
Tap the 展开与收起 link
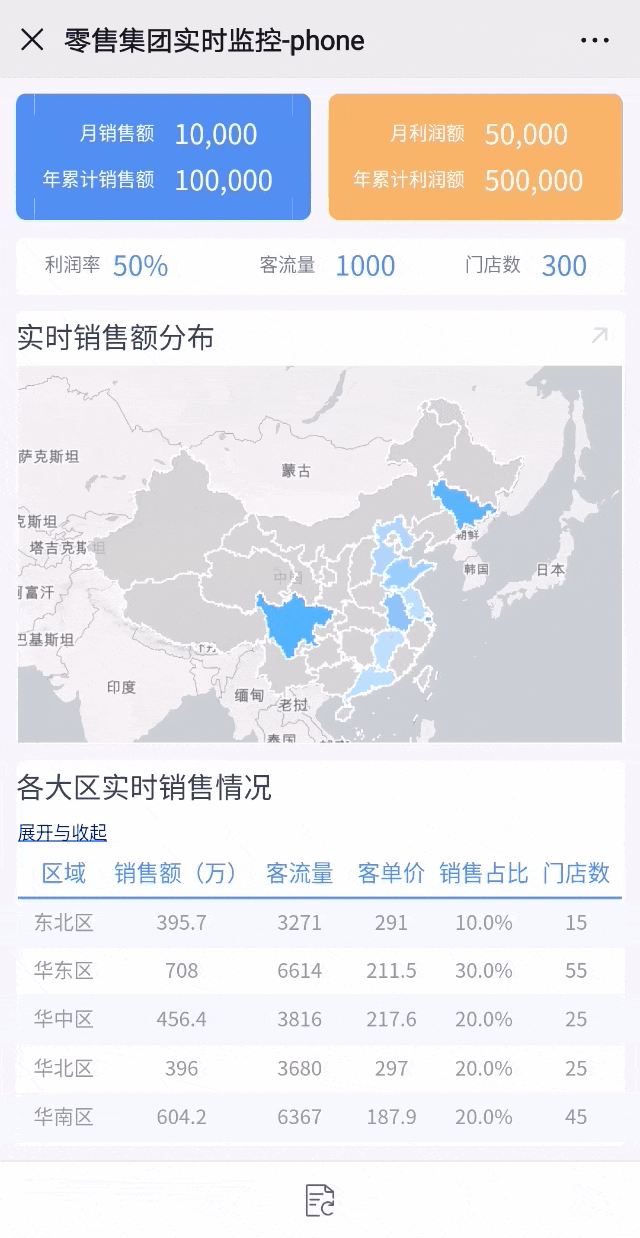[62, 833]
